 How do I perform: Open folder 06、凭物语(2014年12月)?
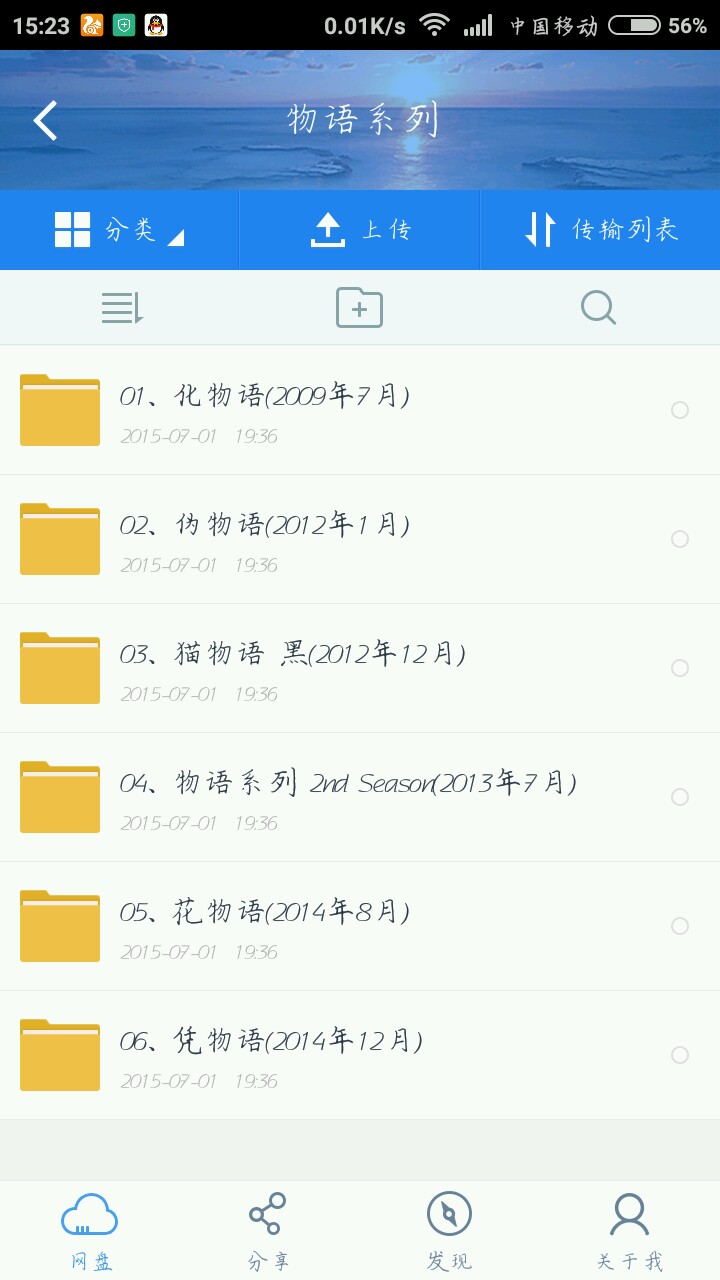(x=270, y=1054)
